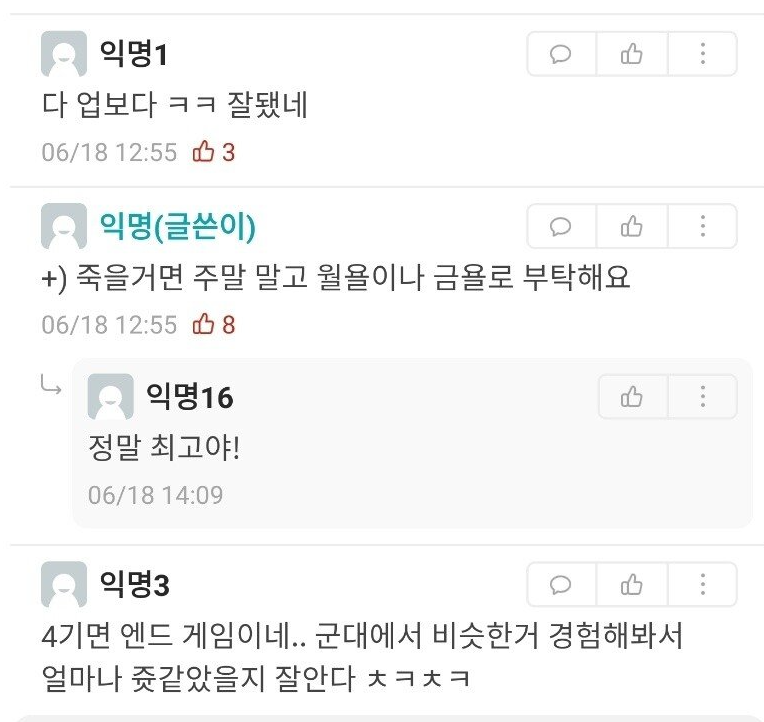
Task: Open more options for 익명16's reply
Action: [x=702, y=397]
